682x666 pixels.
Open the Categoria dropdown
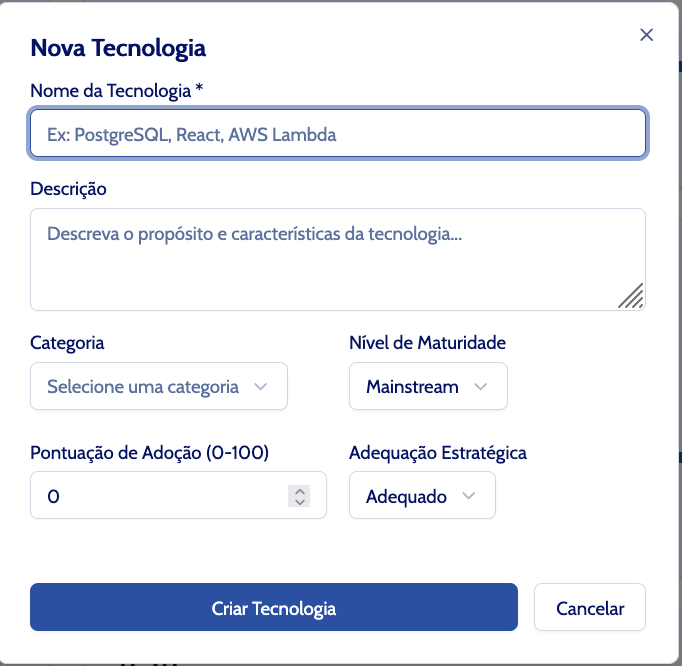pyautogui.click(x=159, y=386)
